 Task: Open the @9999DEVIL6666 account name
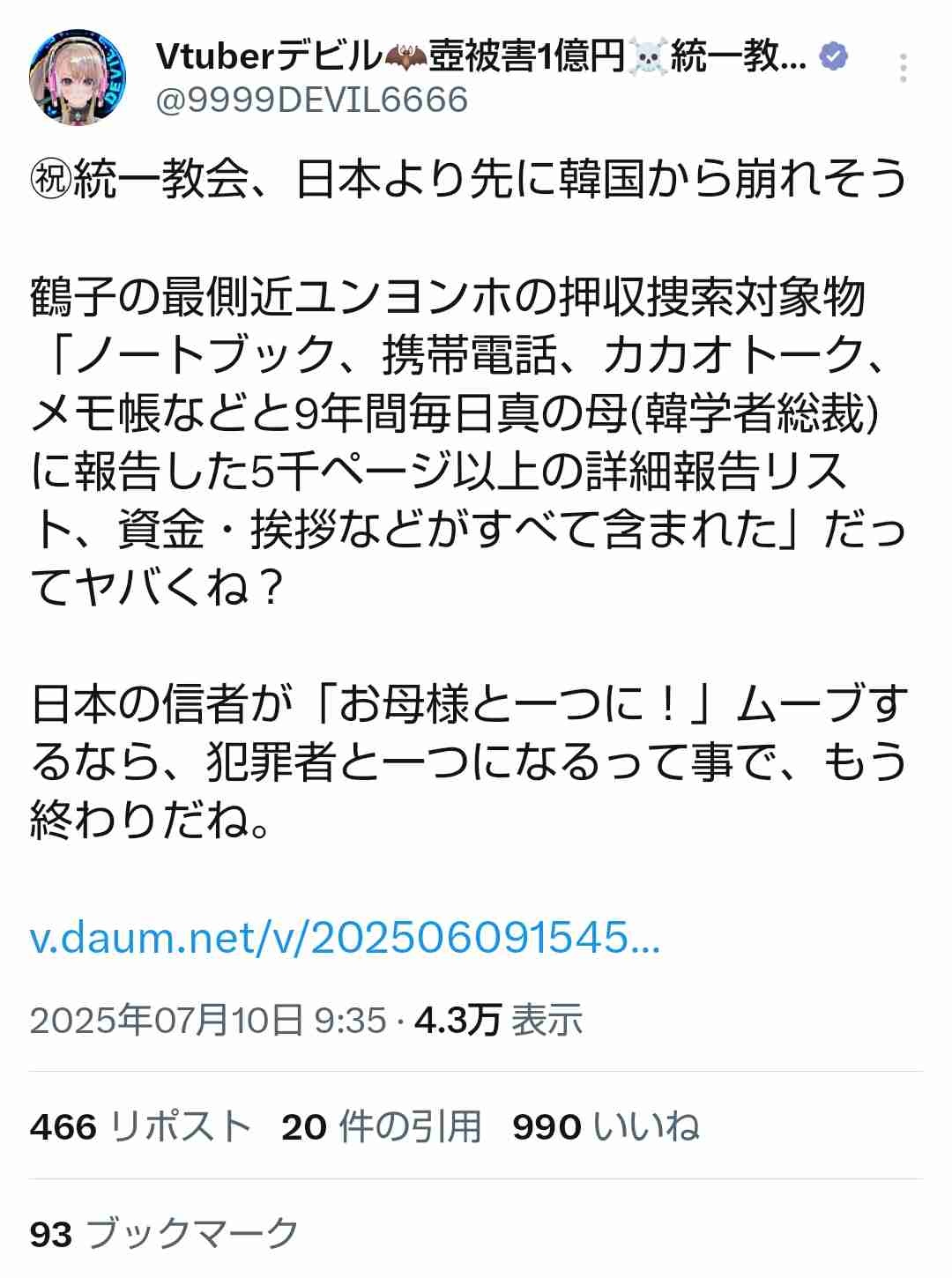[x=312, y=100]
